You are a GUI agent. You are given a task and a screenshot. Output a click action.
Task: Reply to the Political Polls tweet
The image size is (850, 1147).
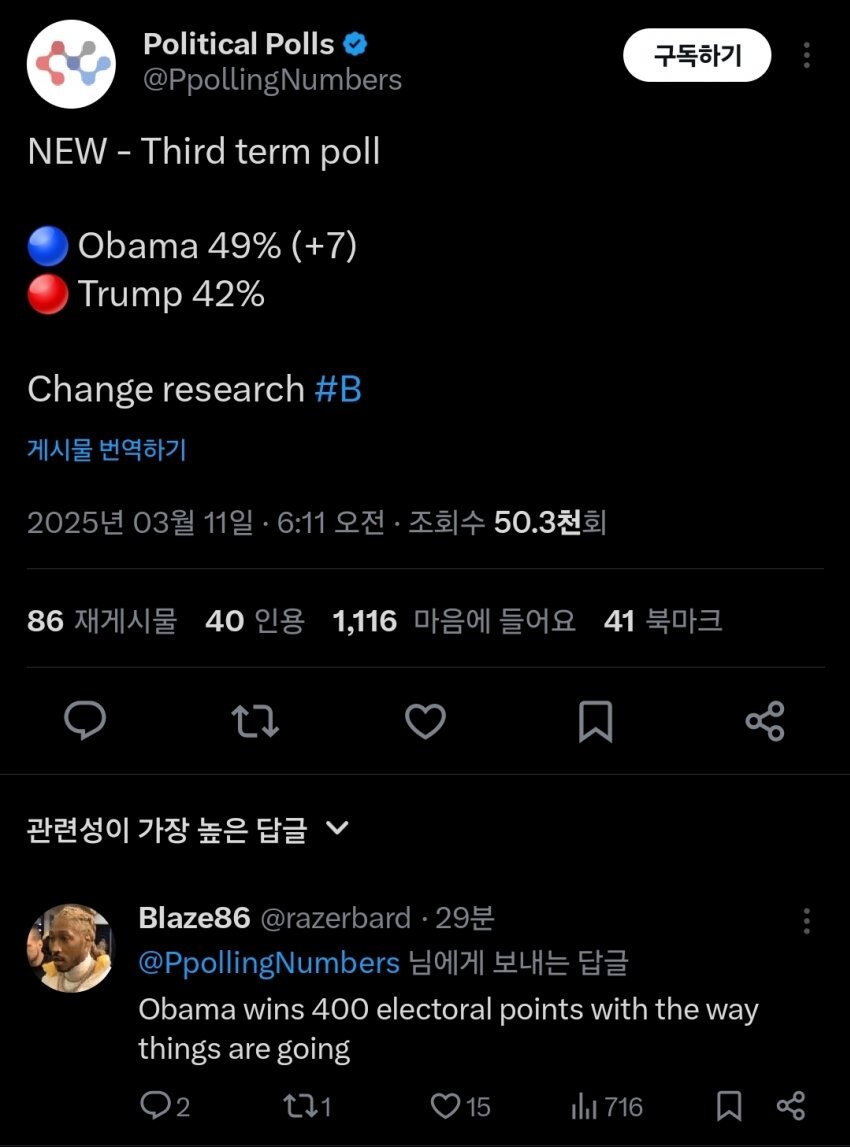pos(85,720)
